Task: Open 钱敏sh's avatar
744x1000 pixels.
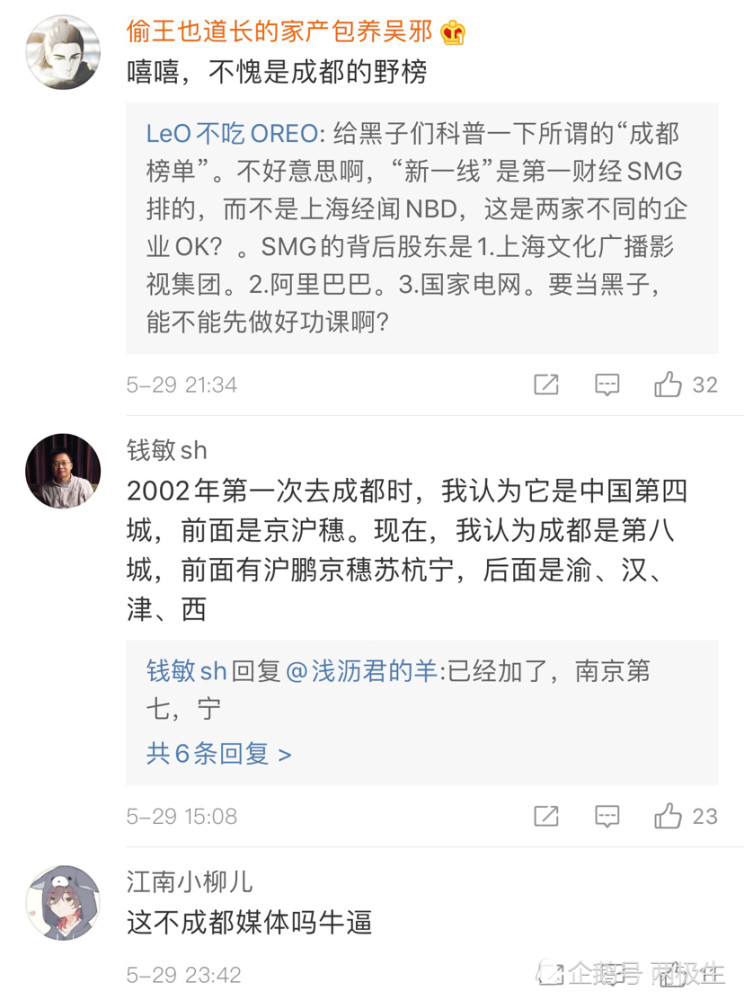Action: (x=62, y=470)
